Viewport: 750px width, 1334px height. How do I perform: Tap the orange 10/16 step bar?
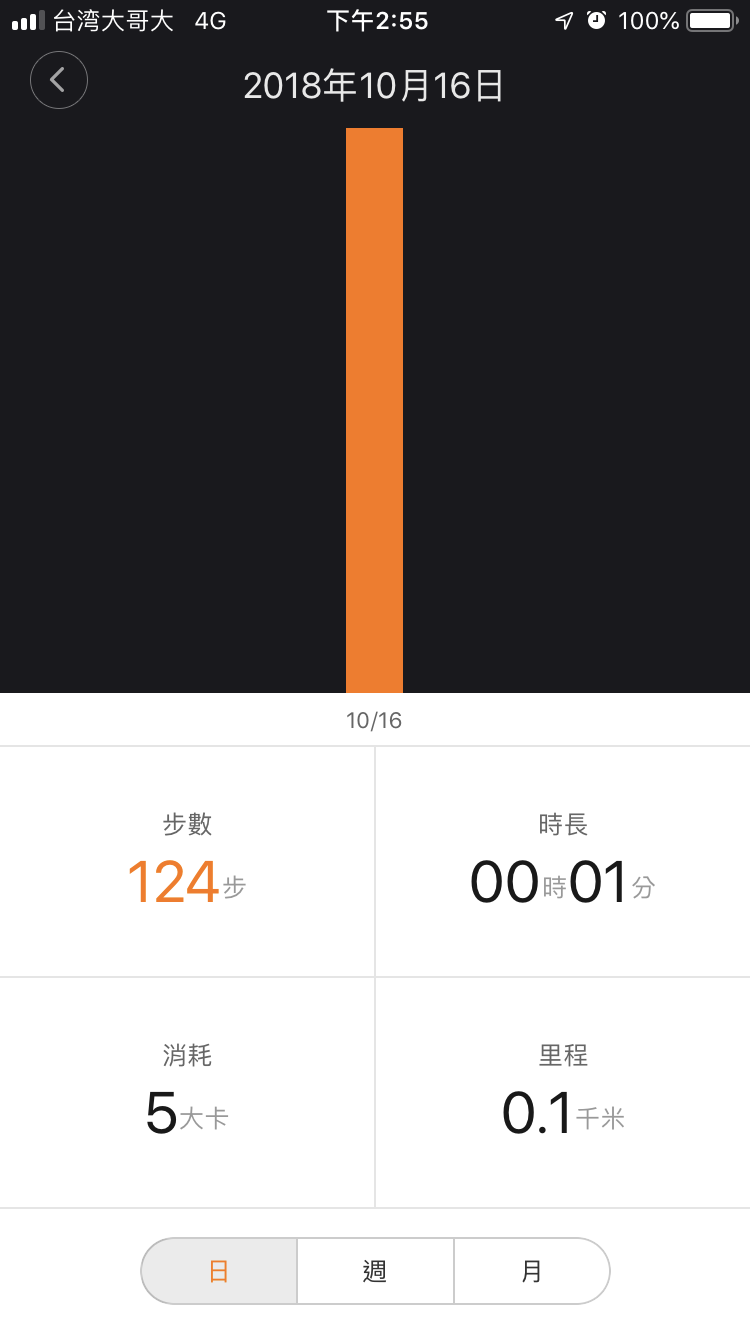[374, 410]
